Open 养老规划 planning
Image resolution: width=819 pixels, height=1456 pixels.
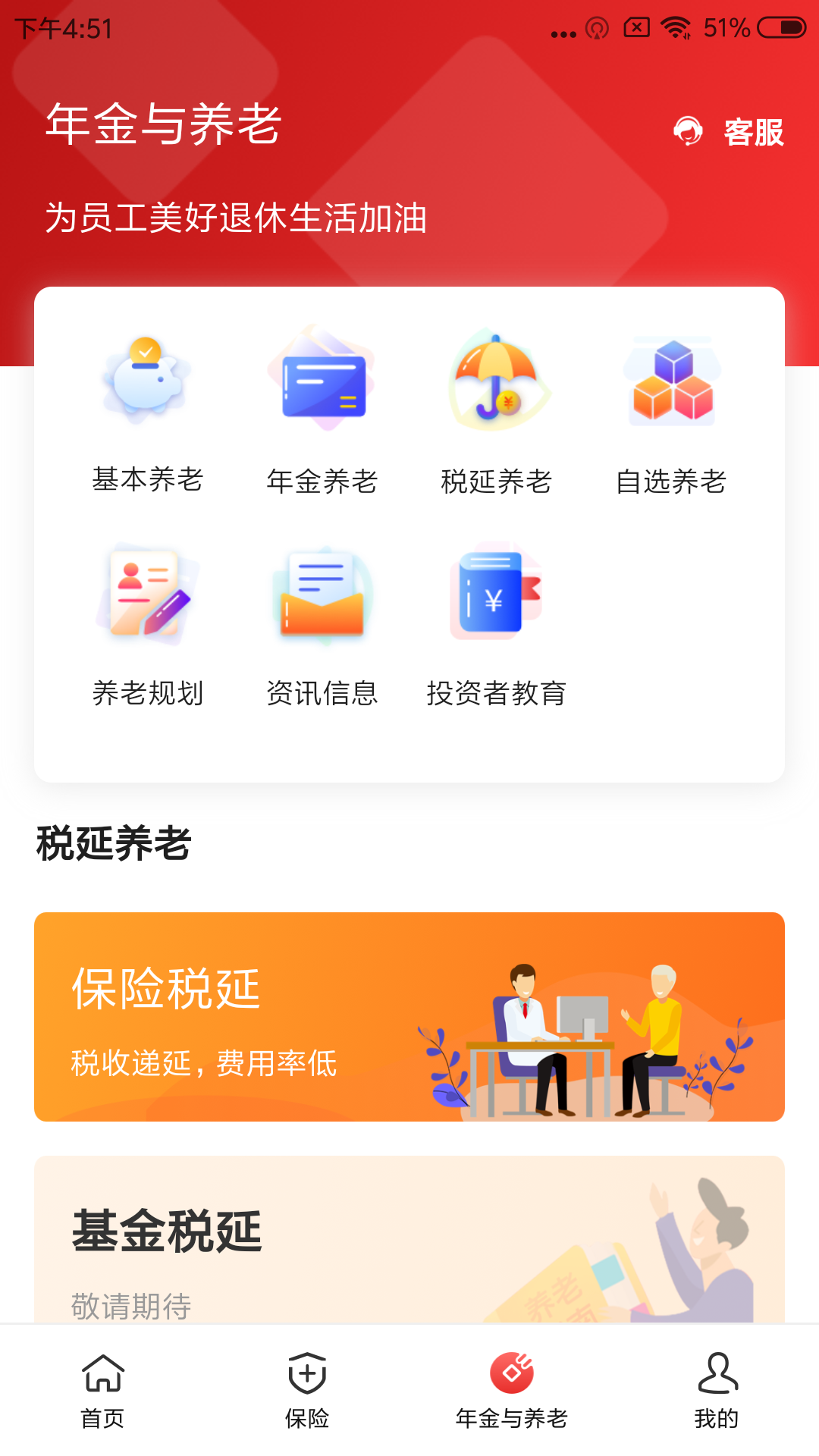point(148,626)
